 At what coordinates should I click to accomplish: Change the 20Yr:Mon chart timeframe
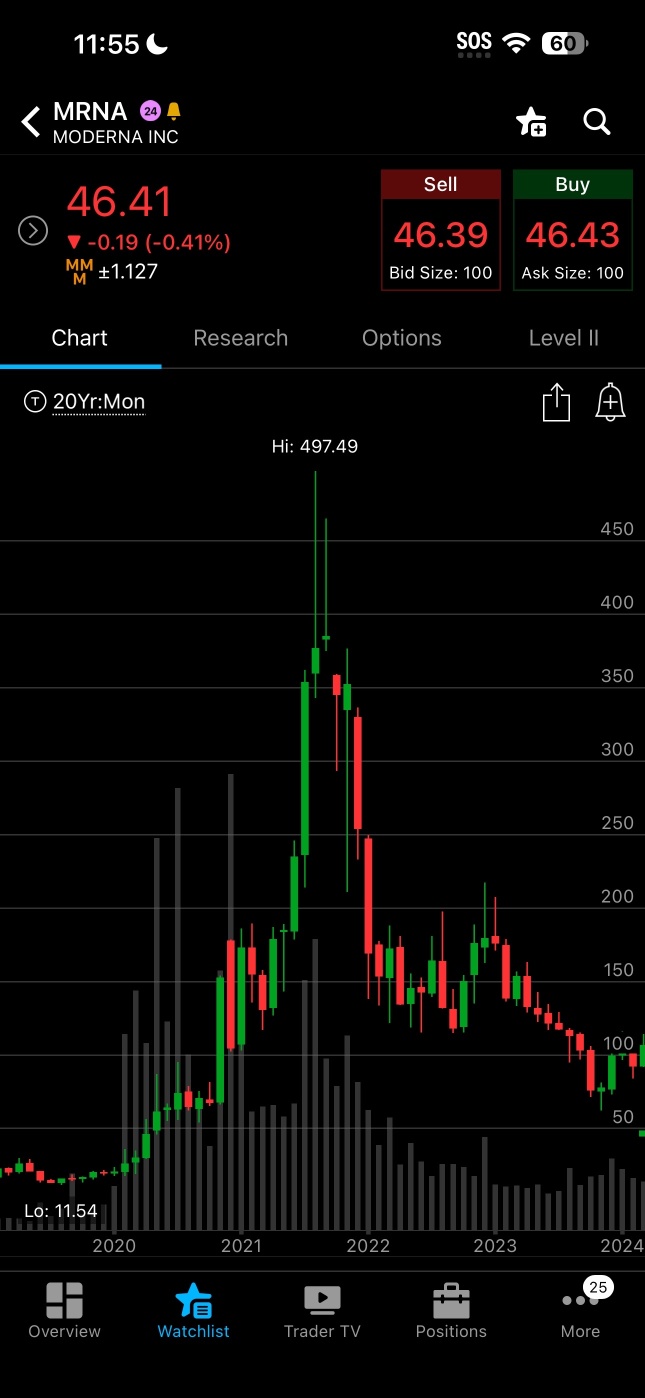pos(85,402)
